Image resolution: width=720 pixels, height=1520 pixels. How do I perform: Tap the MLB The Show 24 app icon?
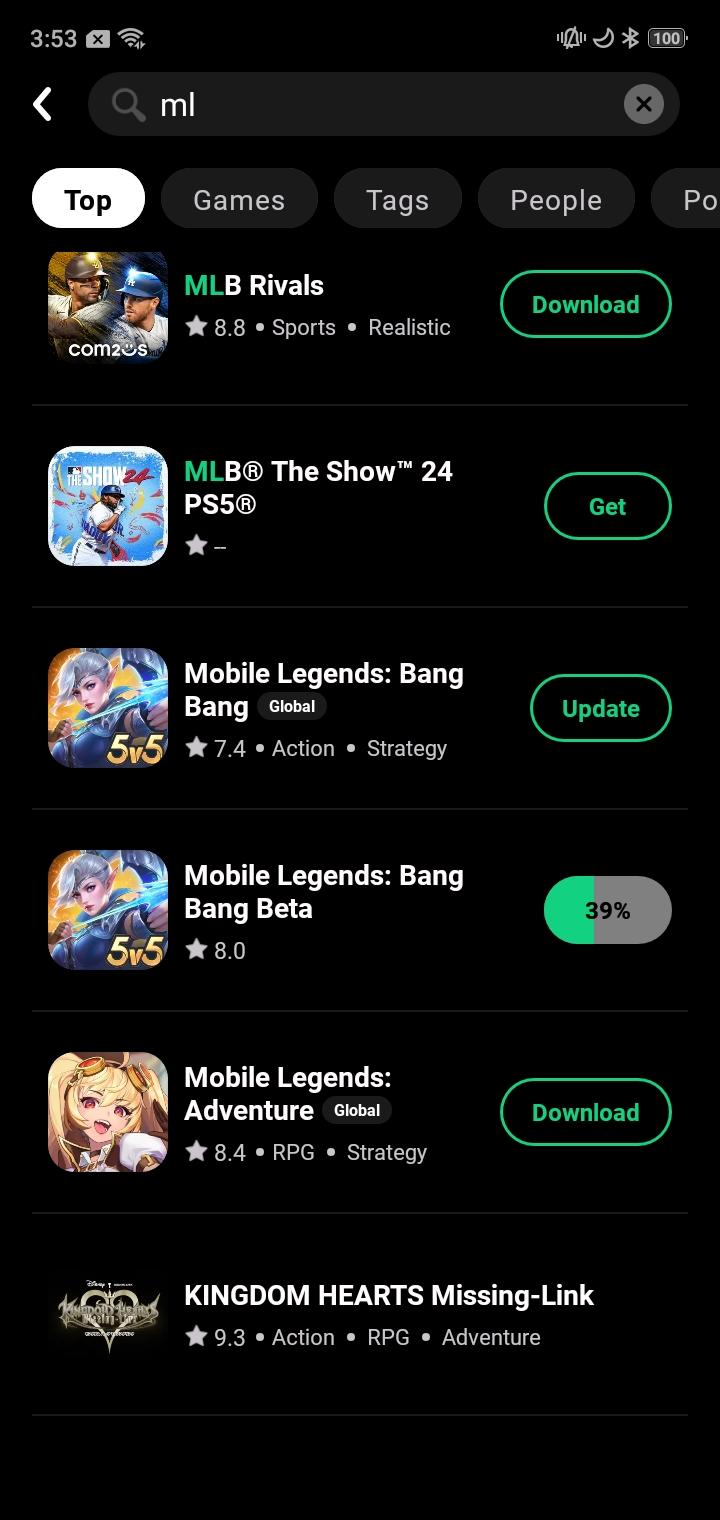107,506
